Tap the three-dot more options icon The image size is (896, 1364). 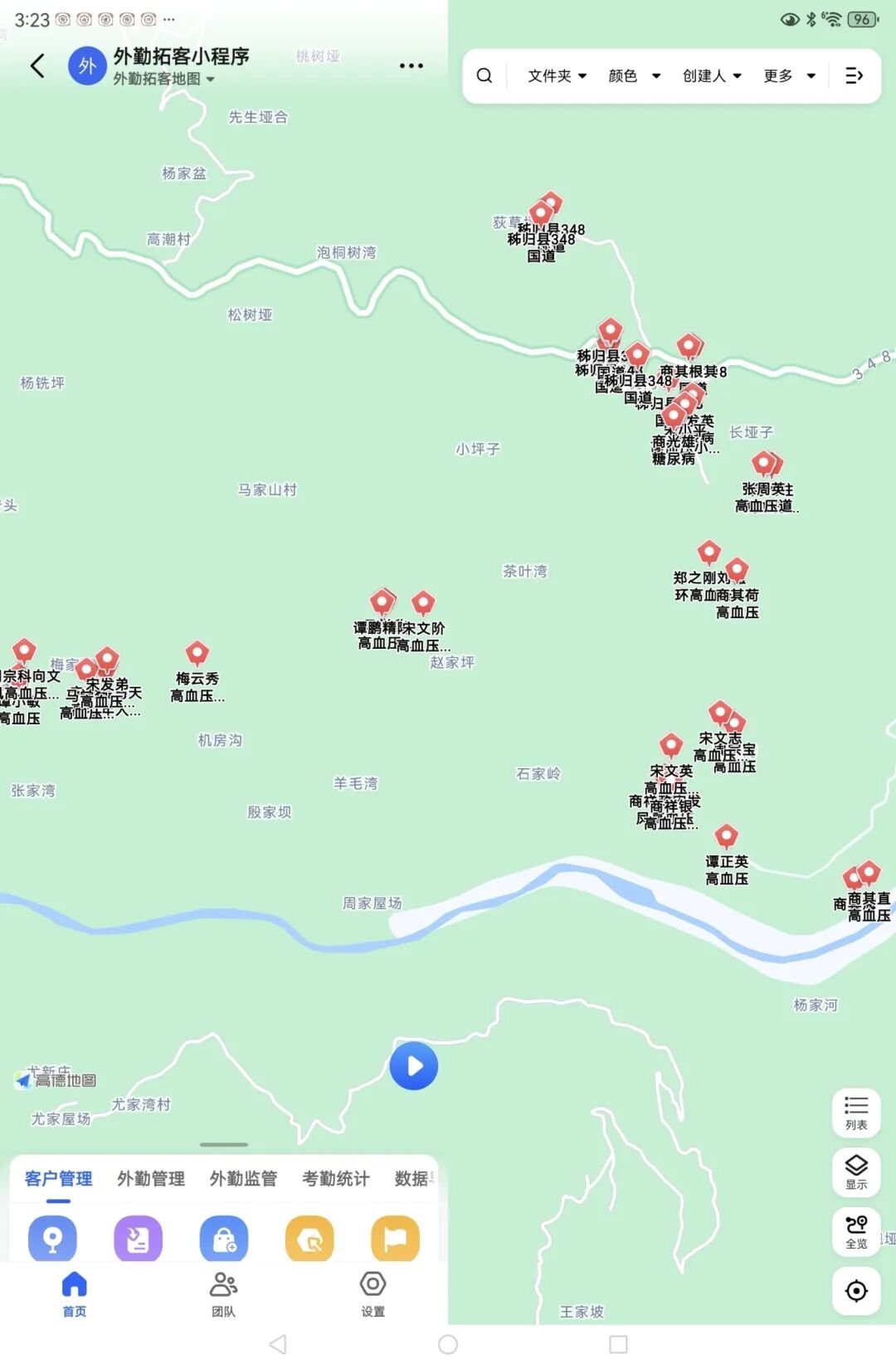(x=411, y=65)
